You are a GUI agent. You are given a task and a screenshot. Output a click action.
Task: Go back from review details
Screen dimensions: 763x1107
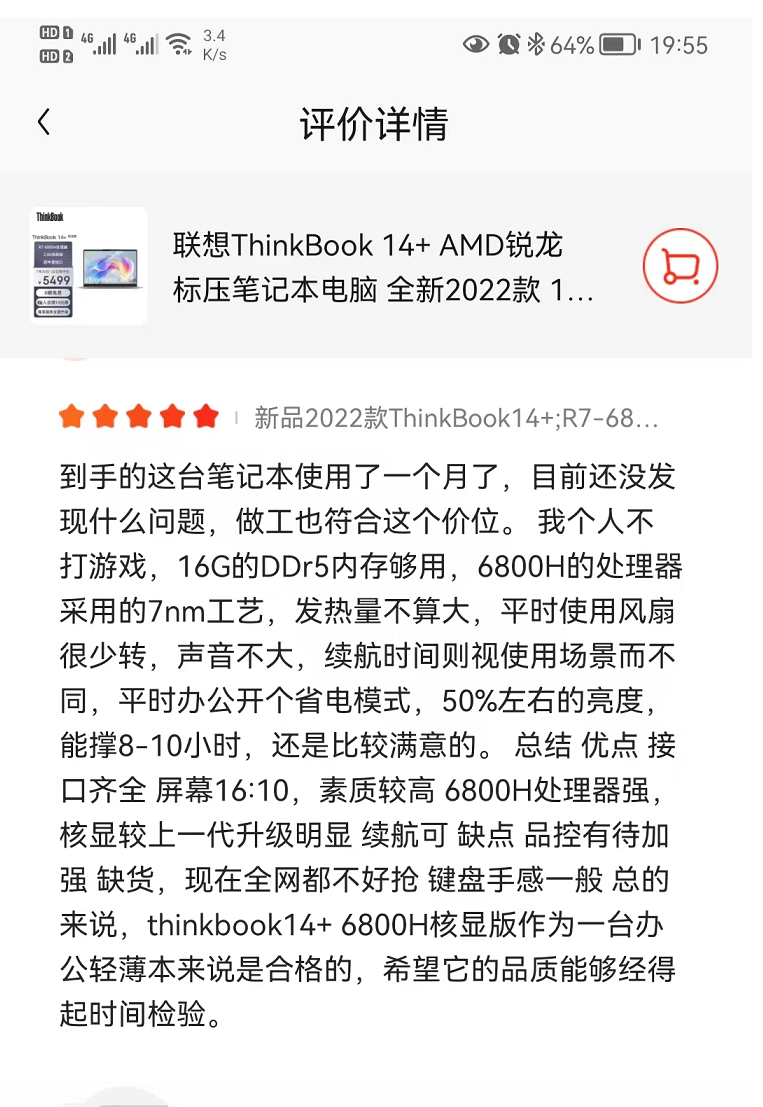[43, 123]
